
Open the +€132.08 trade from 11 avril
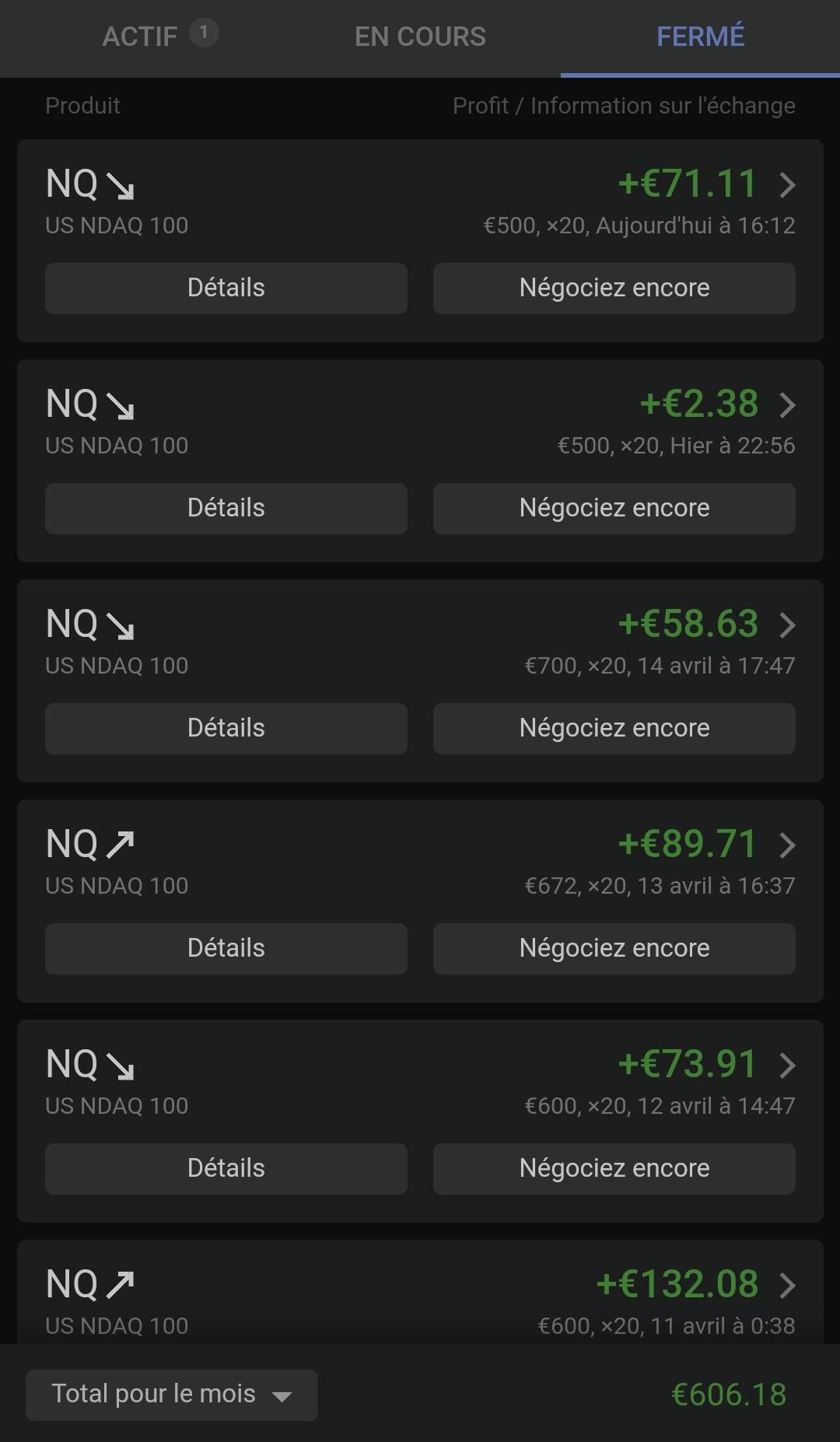[787, 1286]
